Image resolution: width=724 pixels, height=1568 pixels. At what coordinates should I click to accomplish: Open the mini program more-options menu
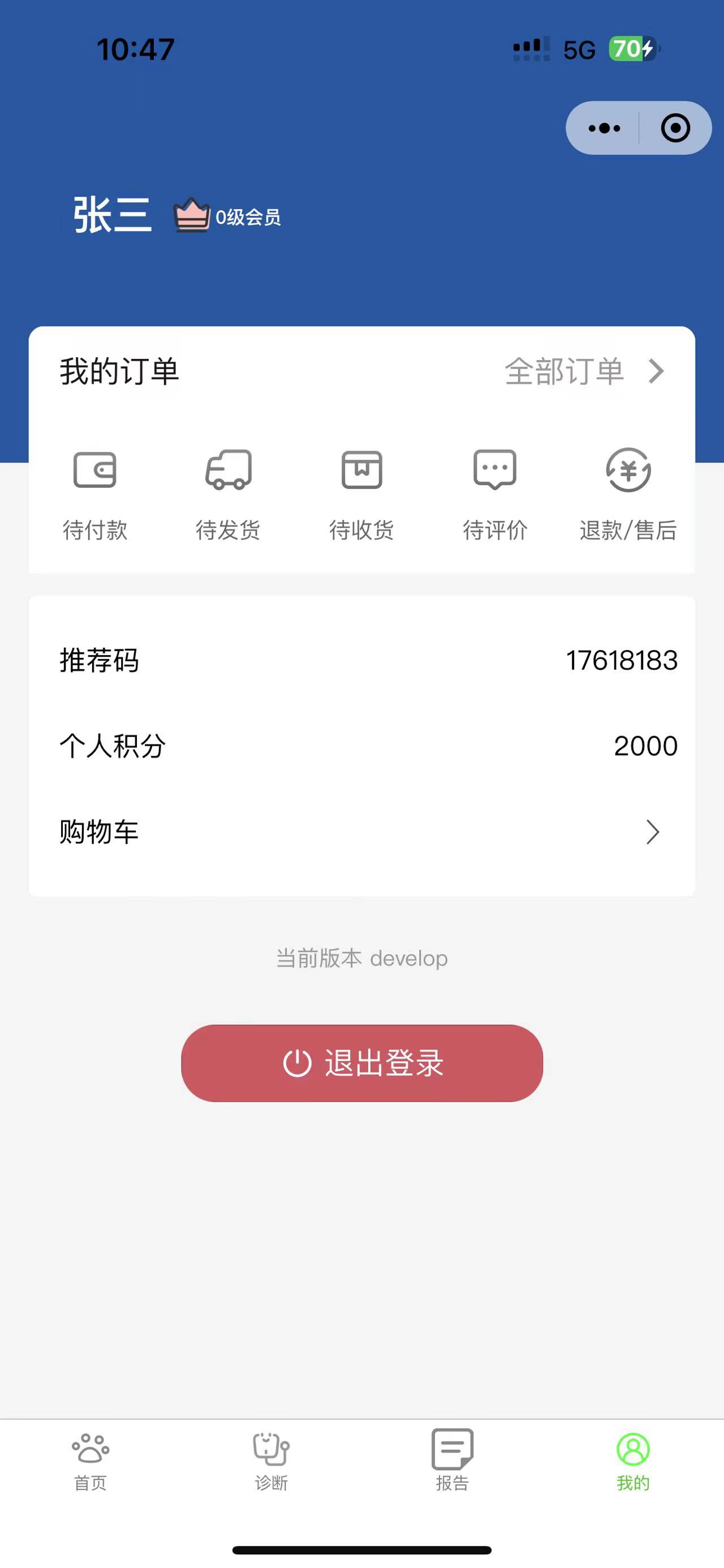coord(604,128)
